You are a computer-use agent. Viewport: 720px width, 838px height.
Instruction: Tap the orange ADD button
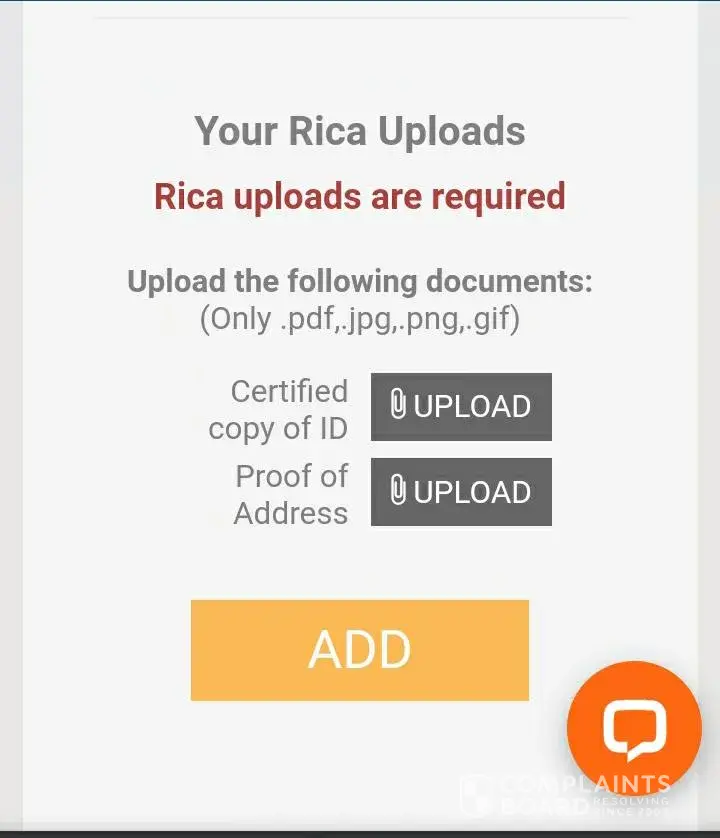[359, 650]
